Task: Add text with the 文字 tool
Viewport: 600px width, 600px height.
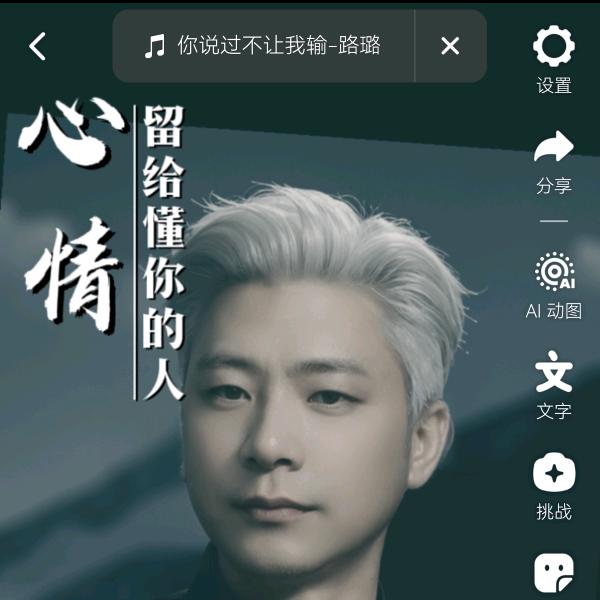Action: click(554, 386)
